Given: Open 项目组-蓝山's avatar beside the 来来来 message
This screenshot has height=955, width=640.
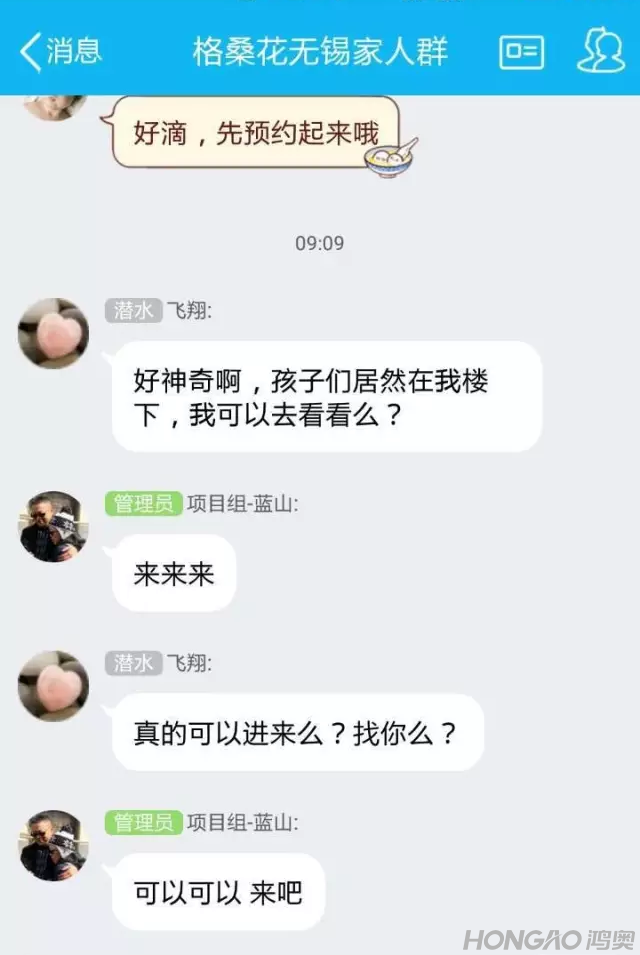Looking at the screenshot, I should [53, 526].
